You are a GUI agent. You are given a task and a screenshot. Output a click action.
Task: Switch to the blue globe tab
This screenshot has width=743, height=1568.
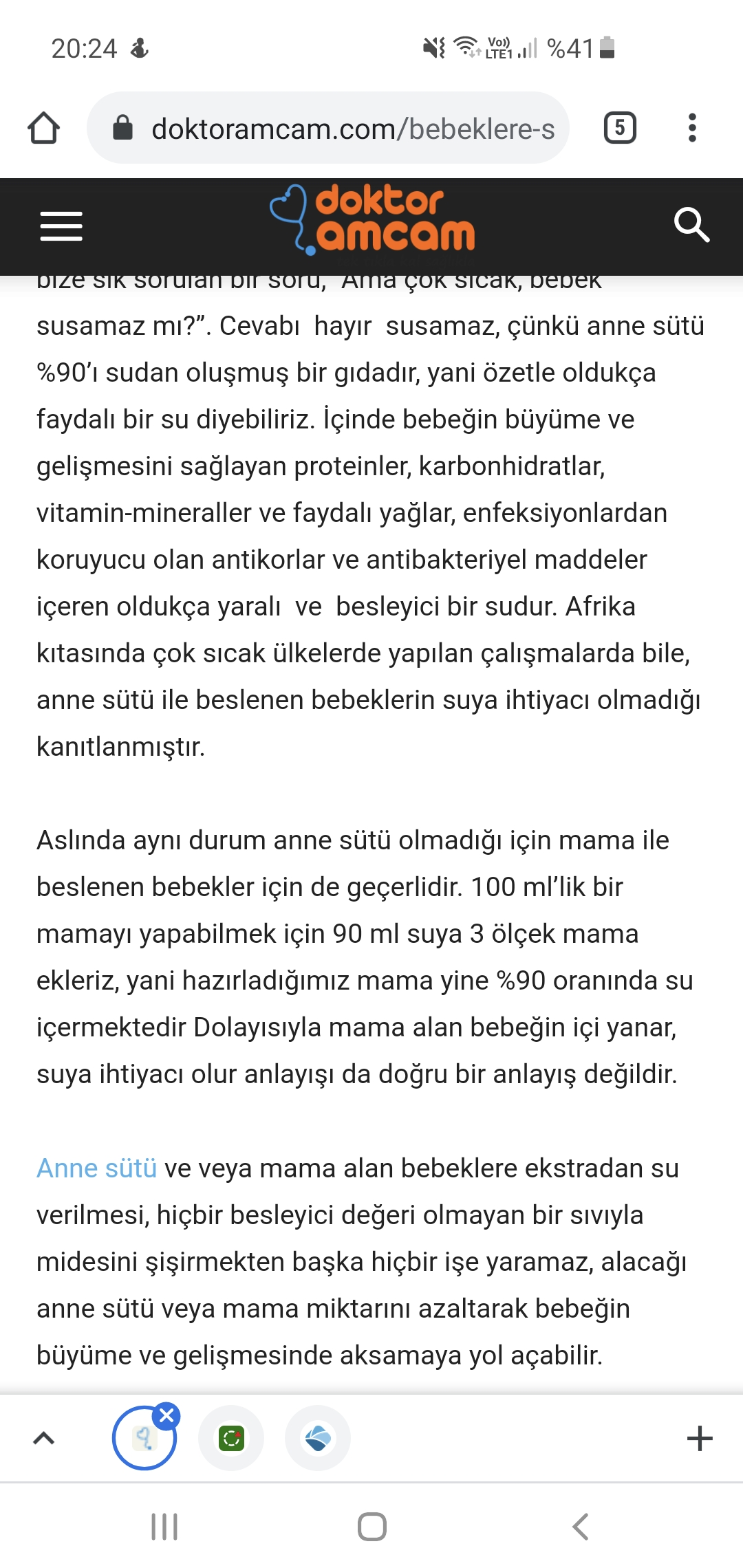tap(317, 1438)
